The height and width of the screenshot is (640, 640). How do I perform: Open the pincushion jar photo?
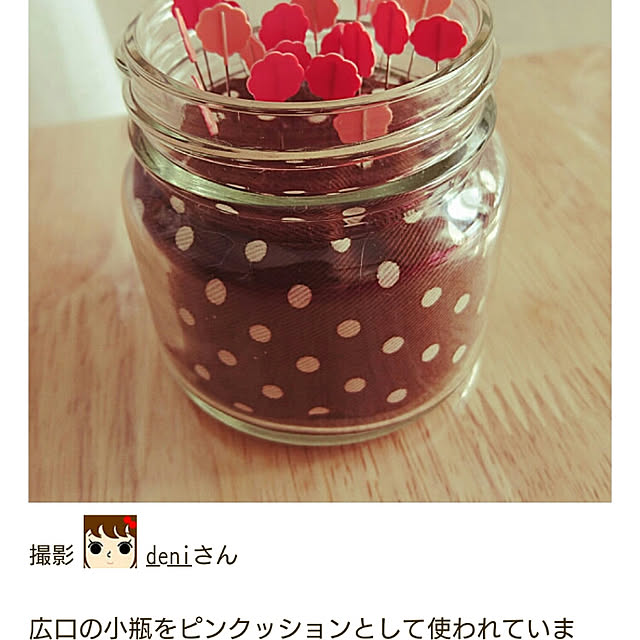click(x=320, y=250)
